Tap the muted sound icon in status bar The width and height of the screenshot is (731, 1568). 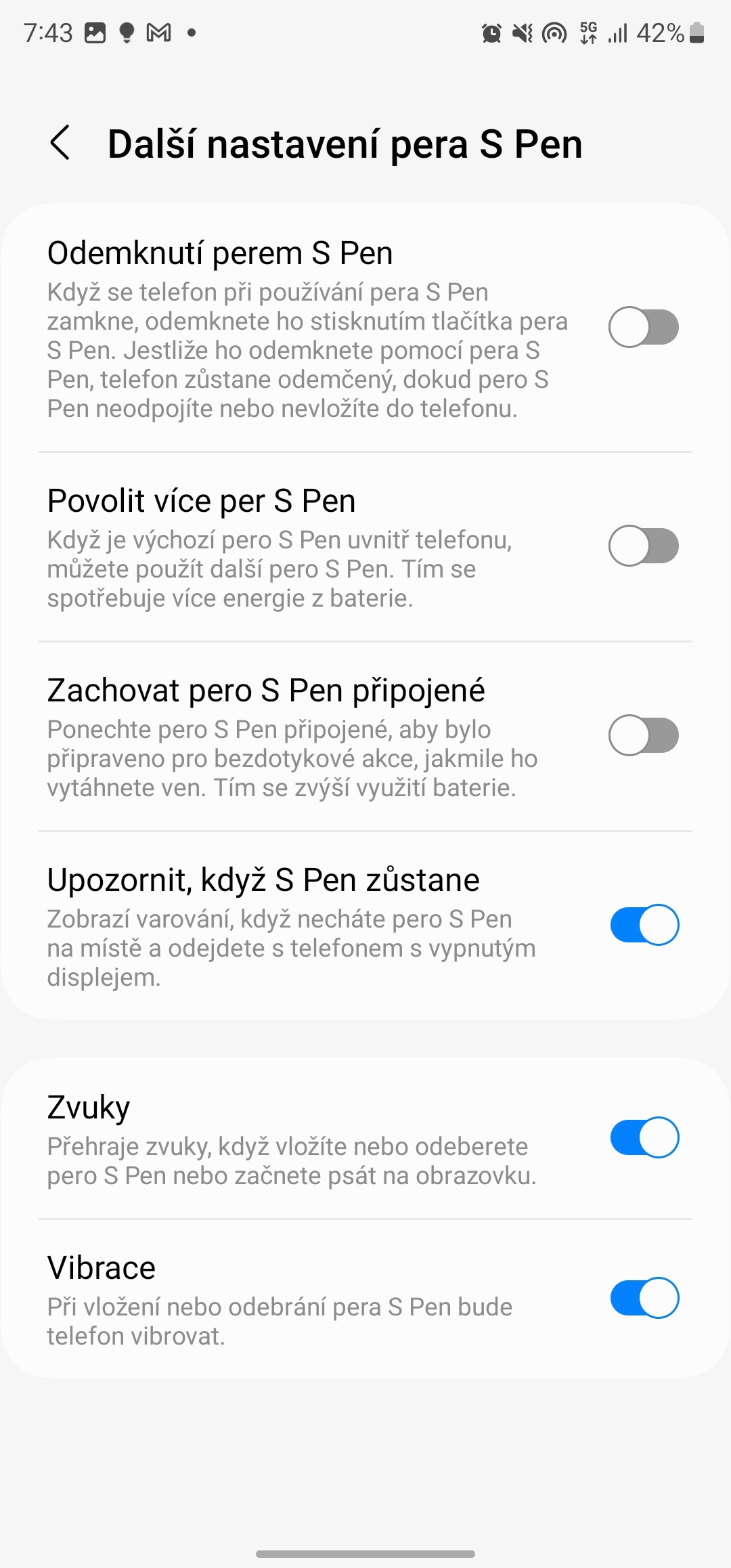pos(521,32)
